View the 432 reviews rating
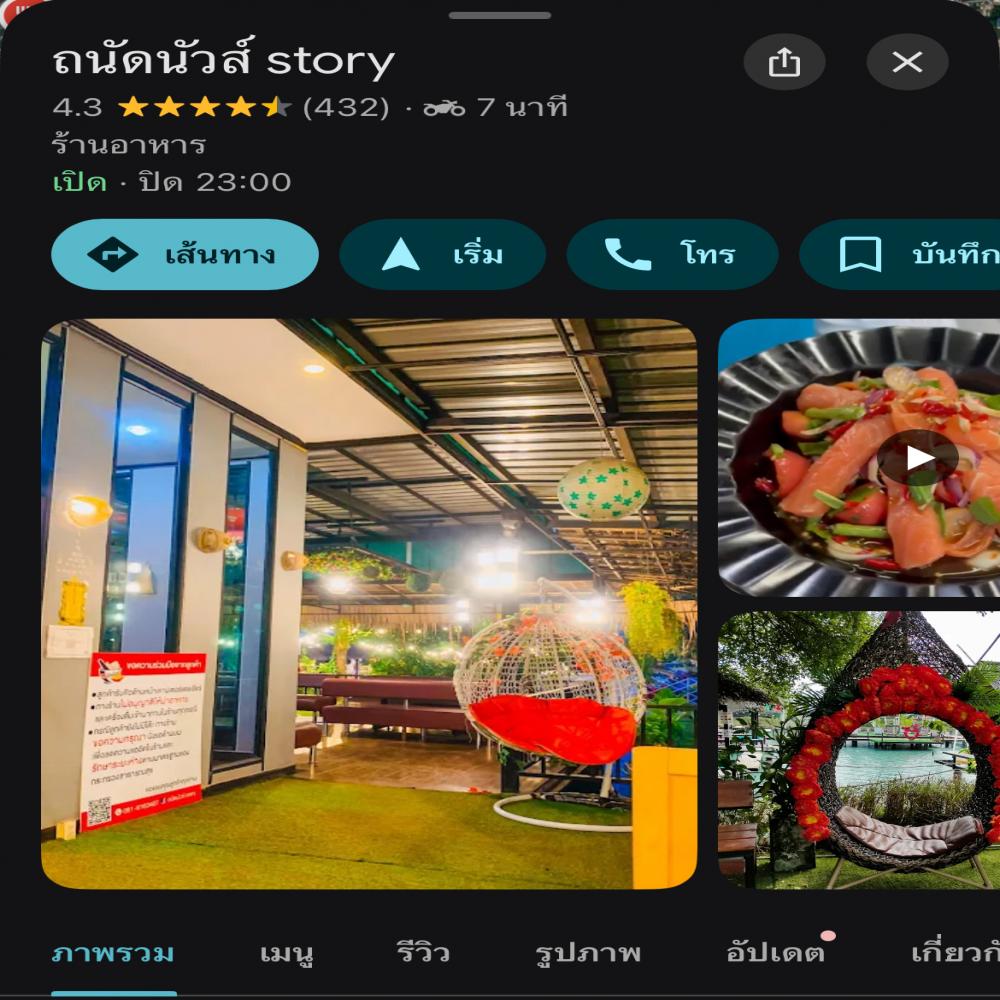Image resolution: width=1000 pixels, height=1000 pixels. pyautogui.click(x=345, y=107)
